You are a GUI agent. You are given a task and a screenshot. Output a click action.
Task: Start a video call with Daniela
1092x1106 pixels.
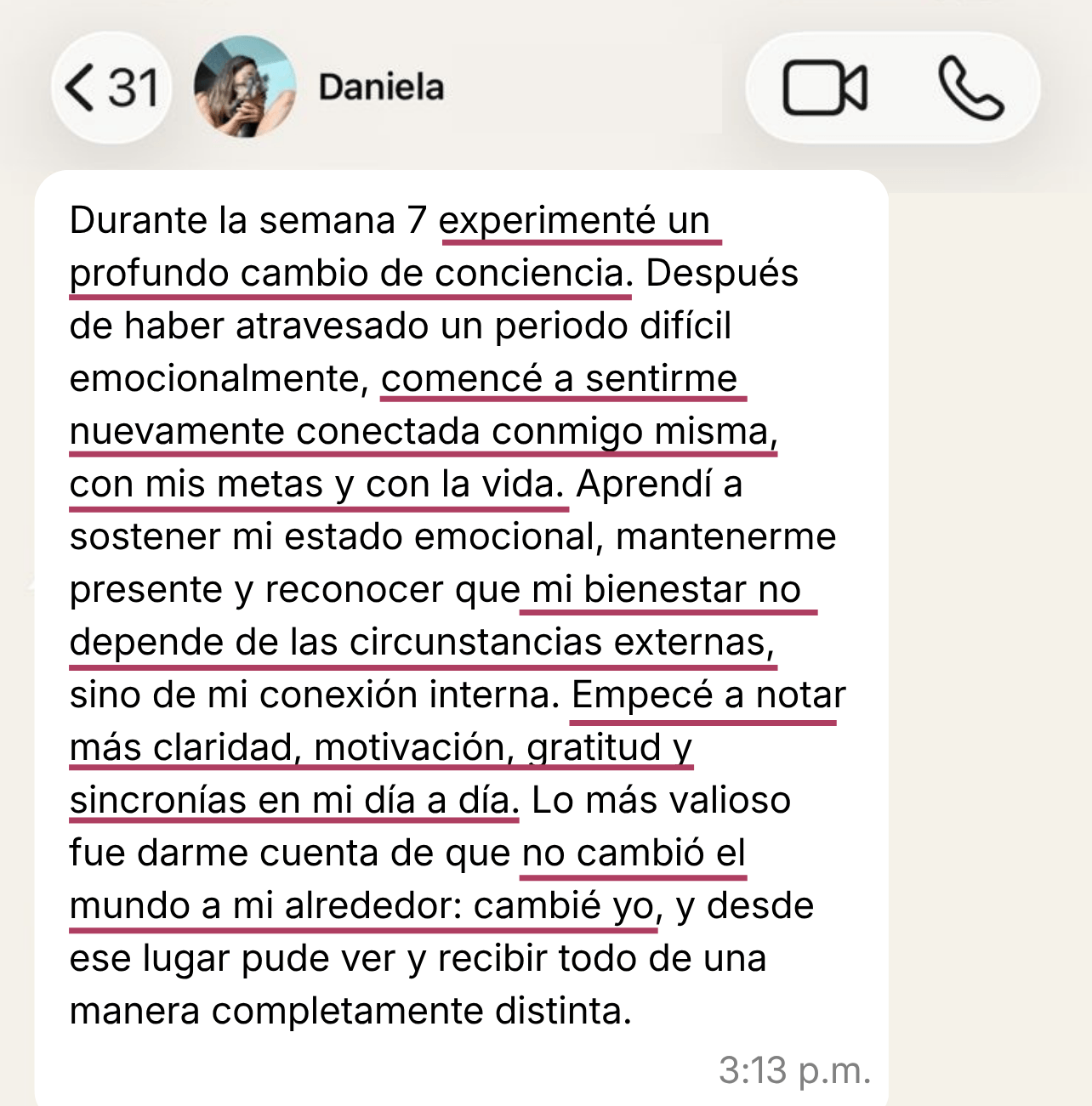(x=824, y=88)
